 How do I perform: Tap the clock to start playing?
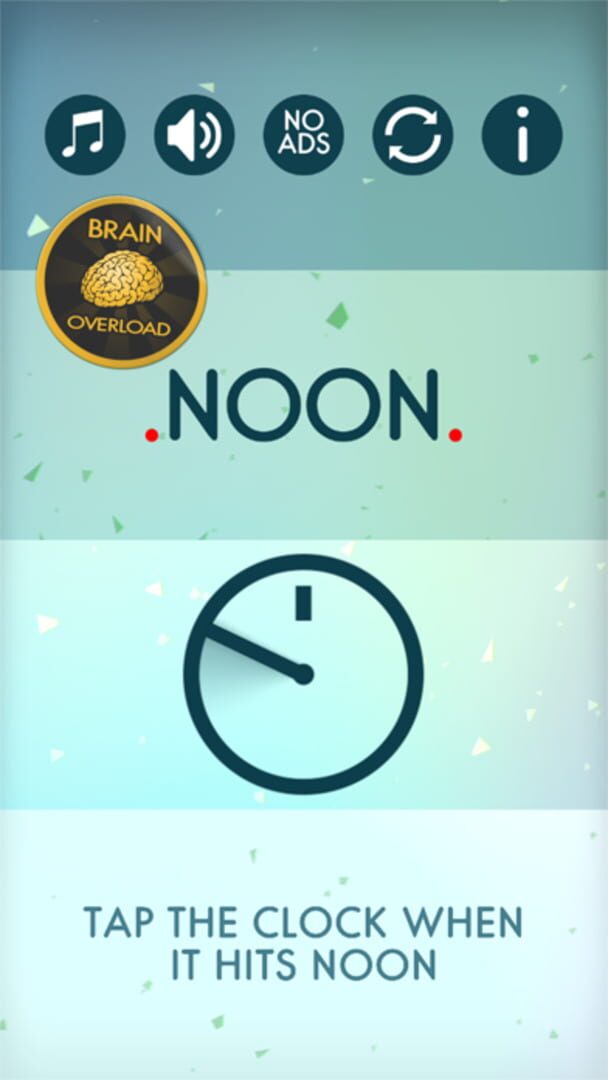click(303, 674)
